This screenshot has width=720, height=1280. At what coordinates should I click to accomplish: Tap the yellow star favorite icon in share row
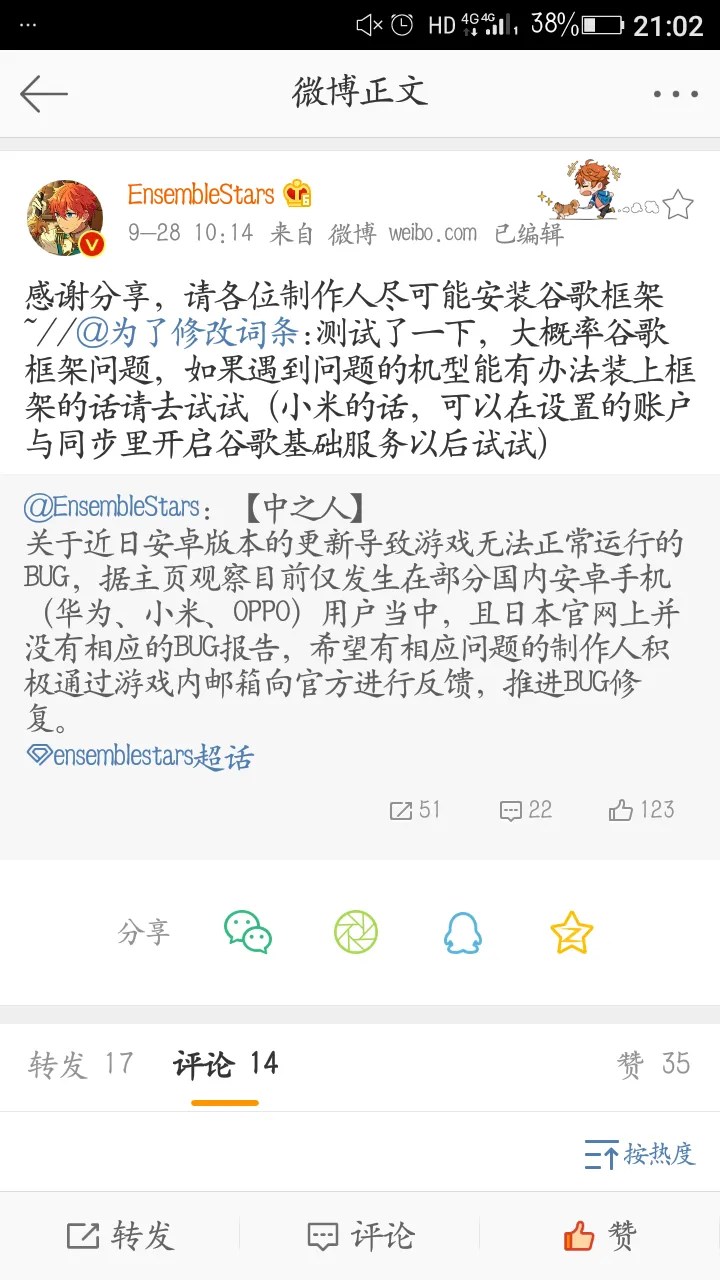pyautogui.click(x=571, y=931)
